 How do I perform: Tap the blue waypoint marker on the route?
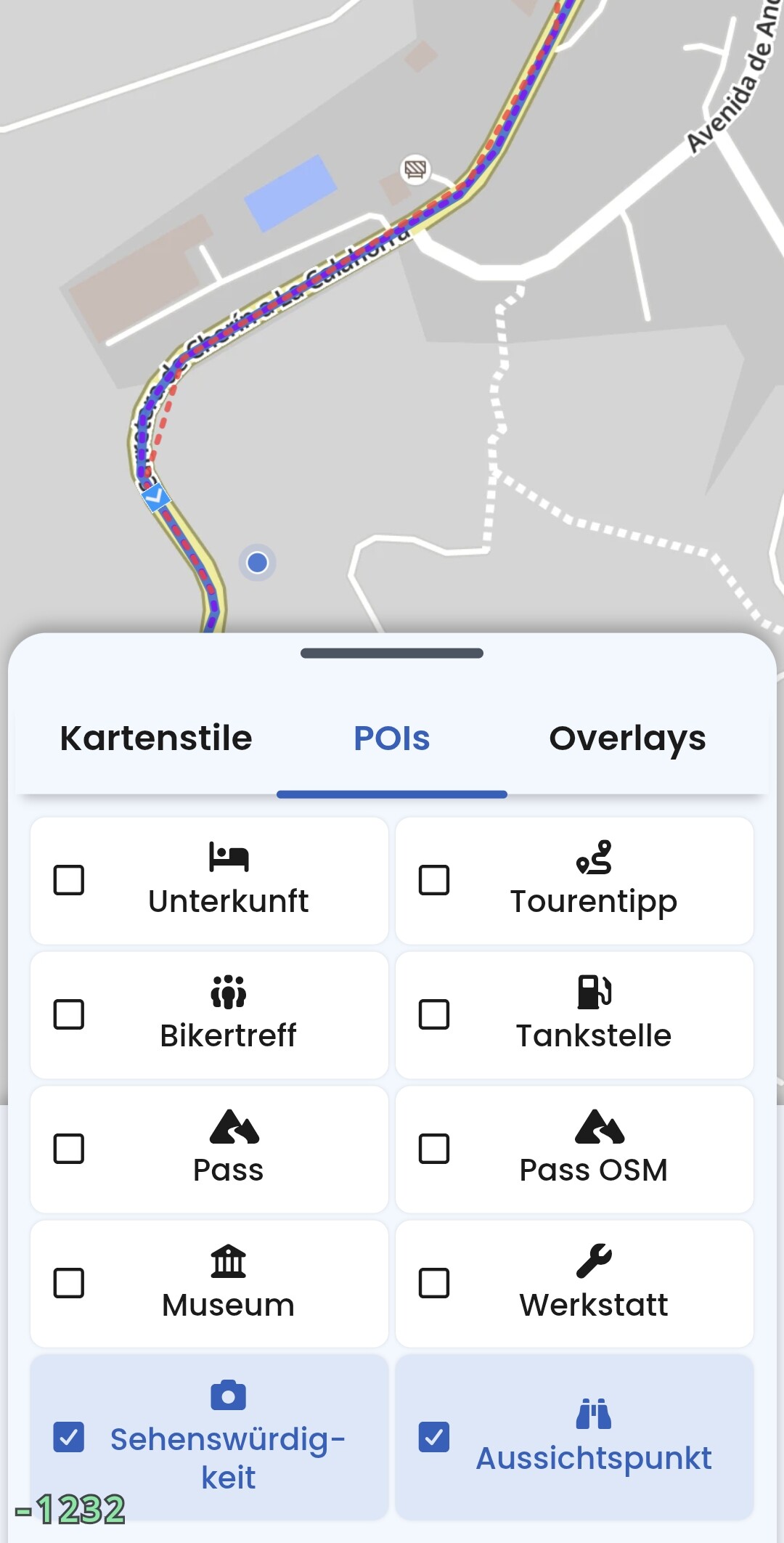155,498
